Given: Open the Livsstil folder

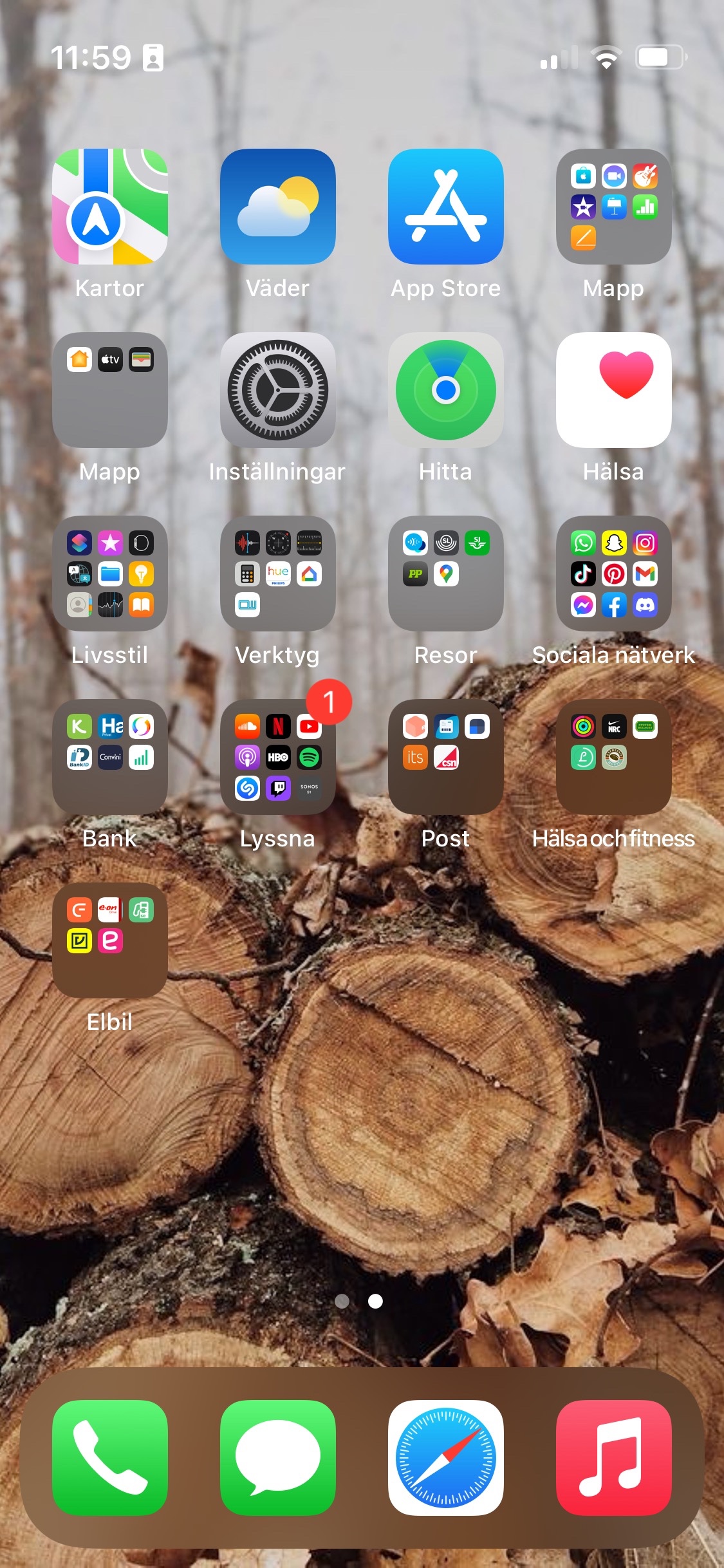Looking at the screenshot, I should click(x=110, y=574).
